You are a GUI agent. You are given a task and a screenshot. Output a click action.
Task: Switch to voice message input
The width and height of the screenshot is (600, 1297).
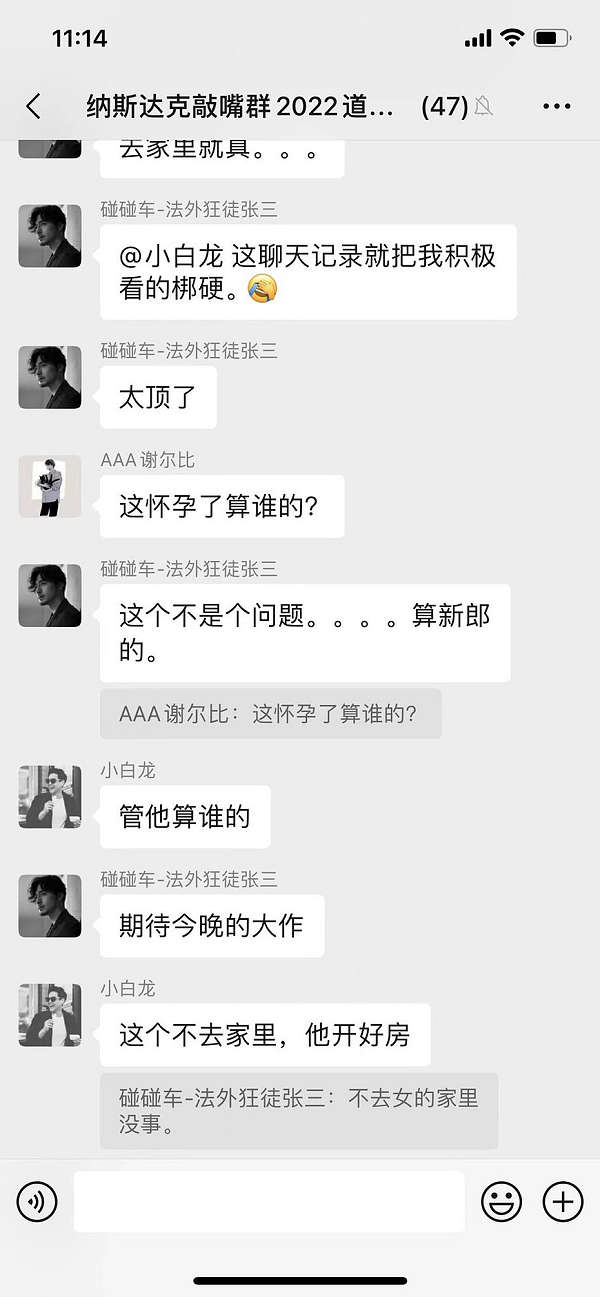37,1201
